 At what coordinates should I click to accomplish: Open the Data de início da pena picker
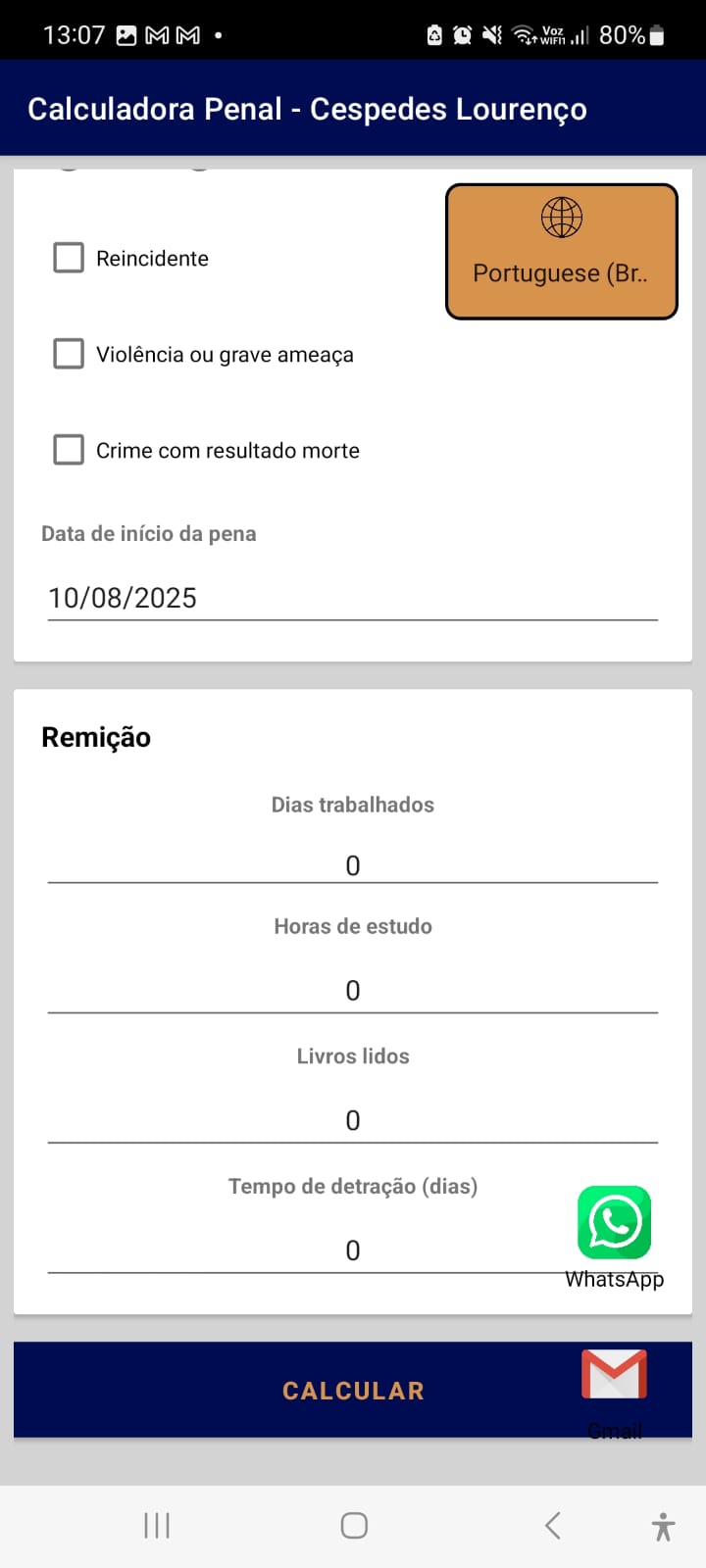click(353, 598)
